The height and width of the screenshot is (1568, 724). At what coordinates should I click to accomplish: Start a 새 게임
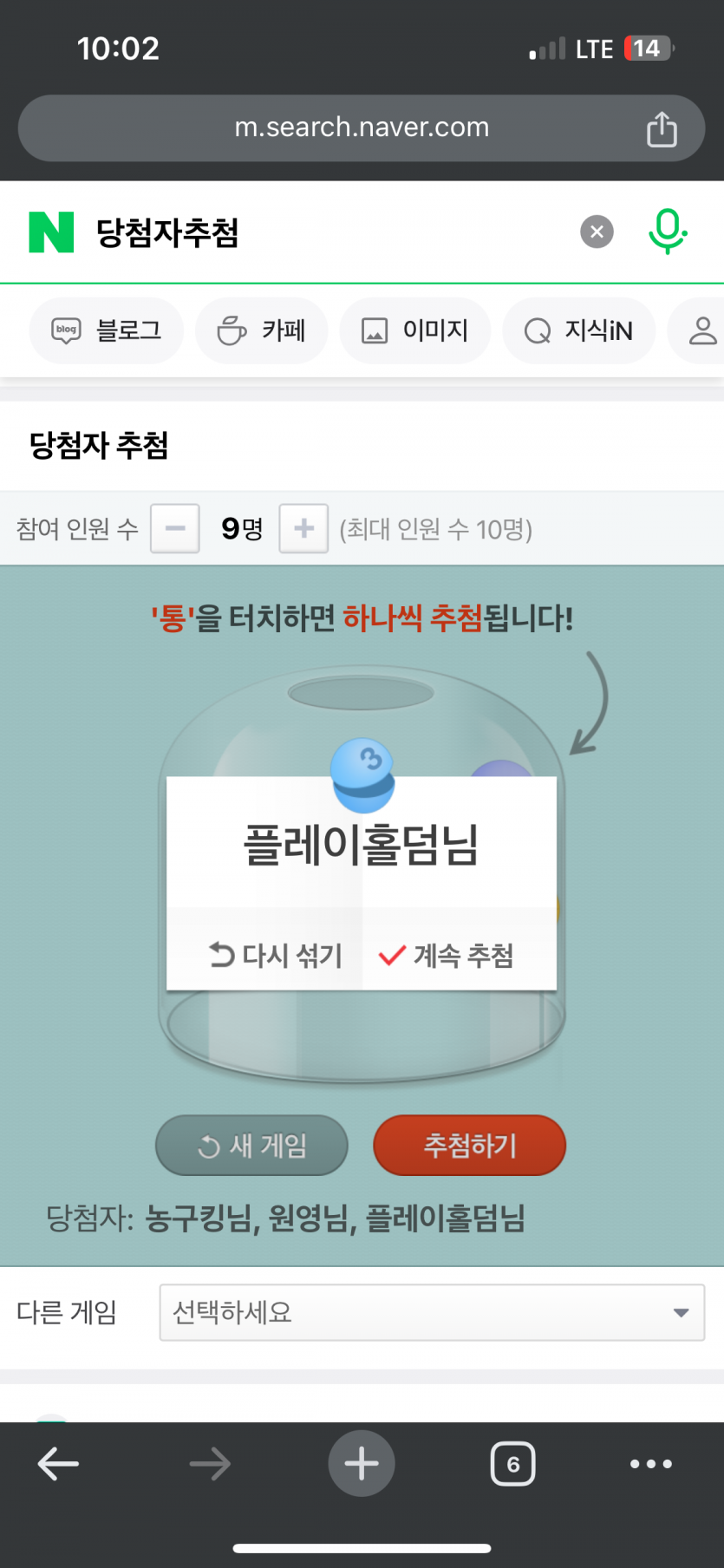coord(252,1146)
